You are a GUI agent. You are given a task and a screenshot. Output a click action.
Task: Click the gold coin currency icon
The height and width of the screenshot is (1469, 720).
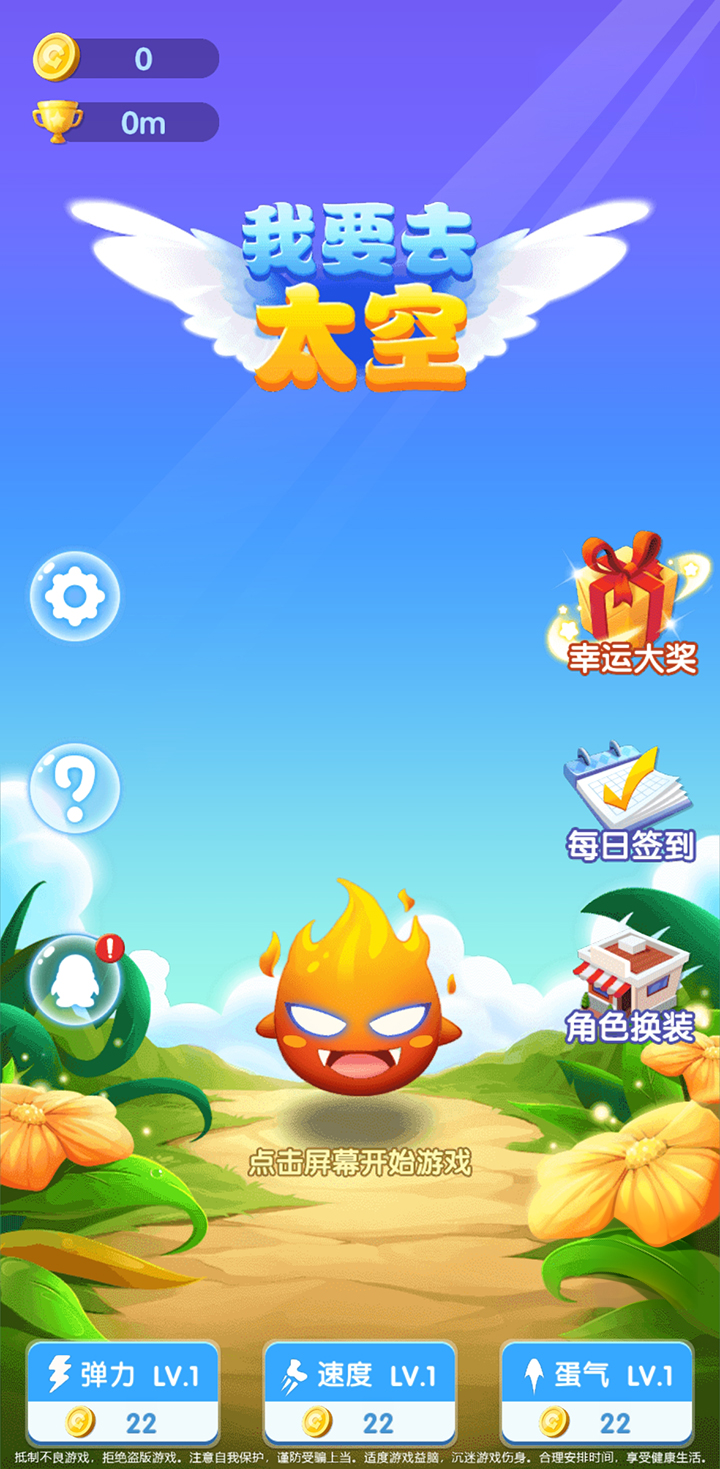click(x=57, y=58)
